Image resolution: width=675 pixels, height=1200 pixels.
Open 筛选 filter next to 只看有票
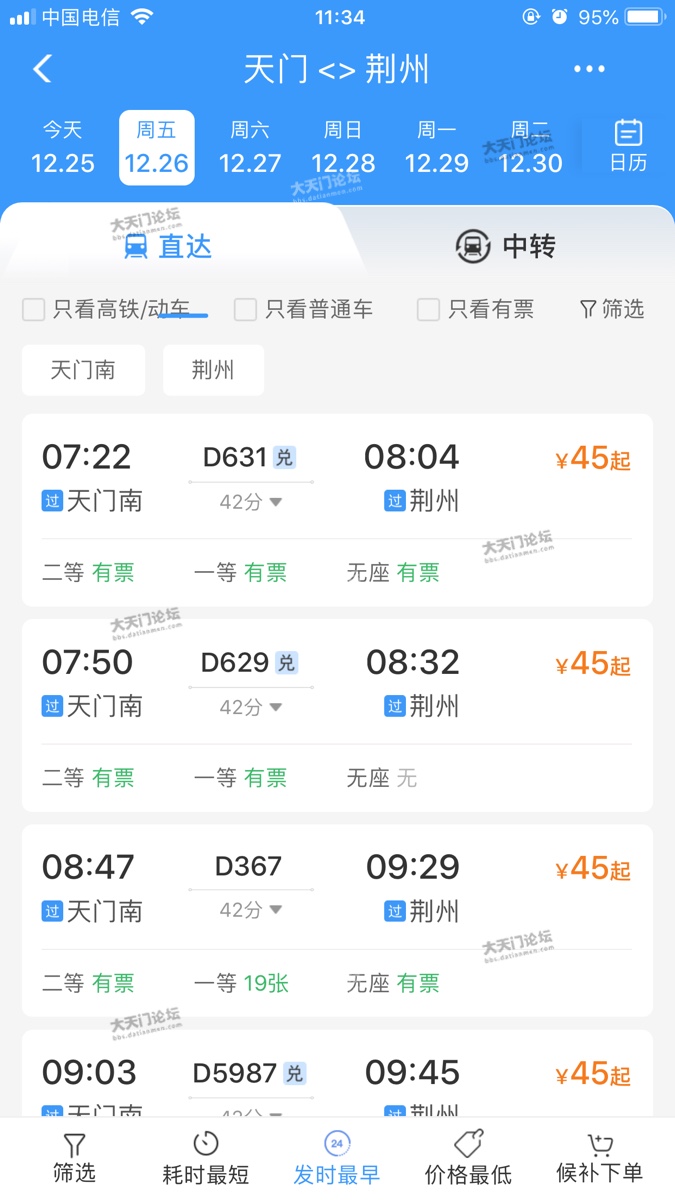(x=612, y=310)
